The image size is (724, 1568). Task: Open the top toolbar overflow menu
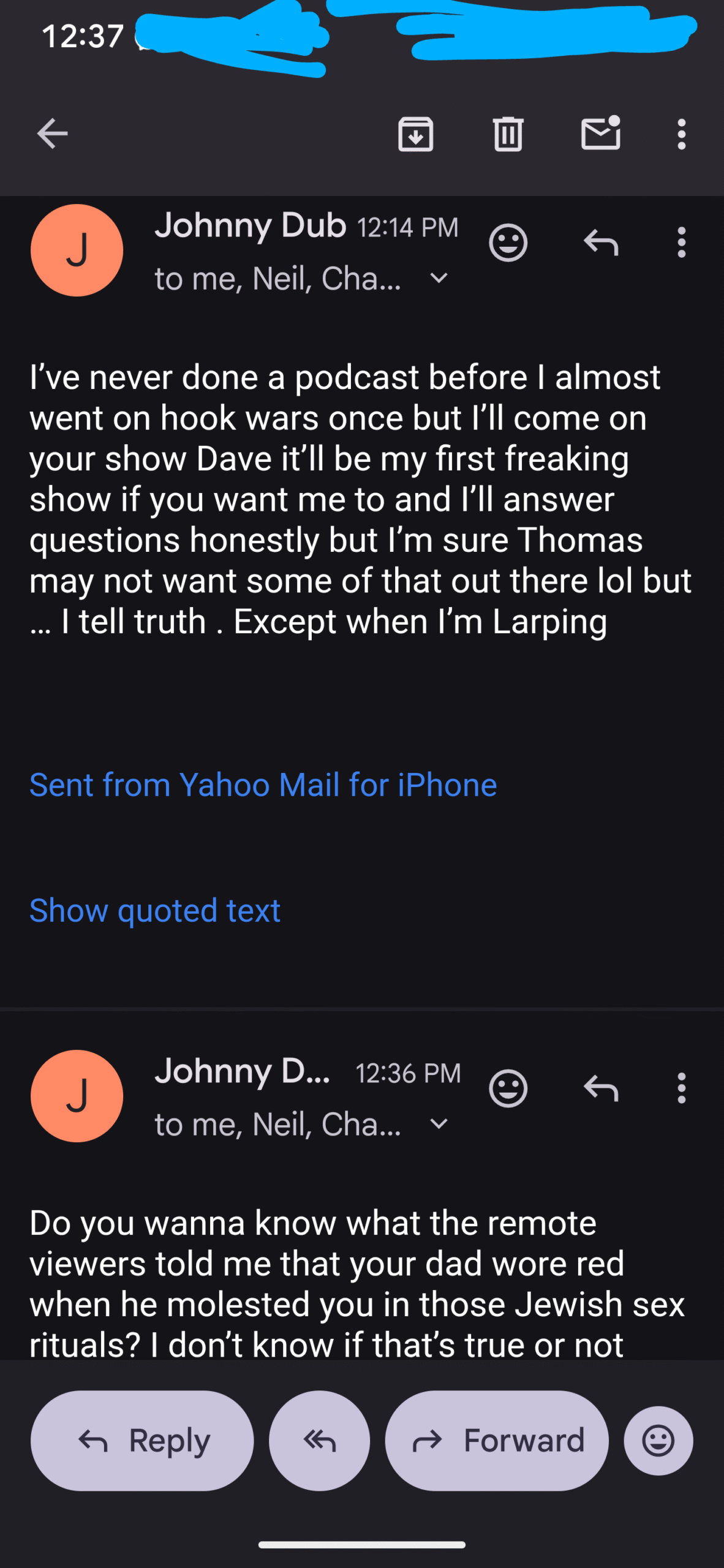[681, 134]
